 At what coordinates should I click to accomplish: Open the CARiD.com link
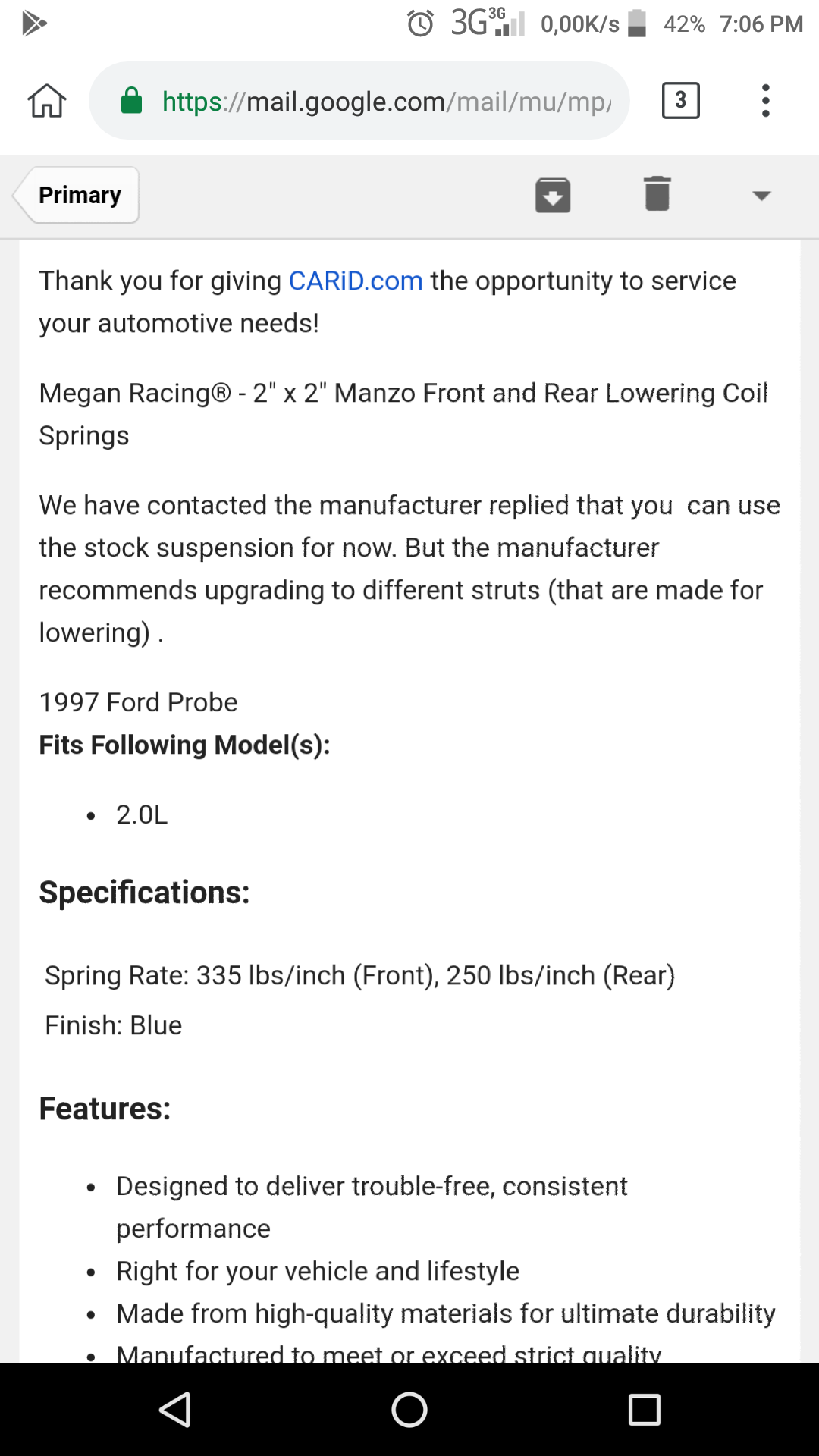355,281
